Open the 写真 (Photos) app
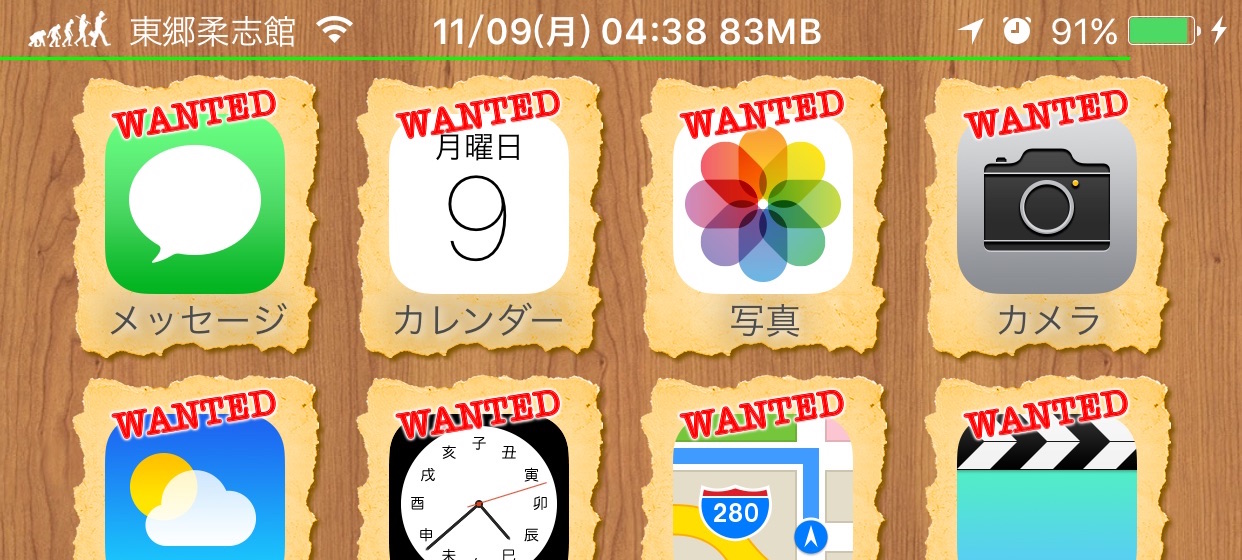Viewport: 1242px width, 560px height. [762, 204]
